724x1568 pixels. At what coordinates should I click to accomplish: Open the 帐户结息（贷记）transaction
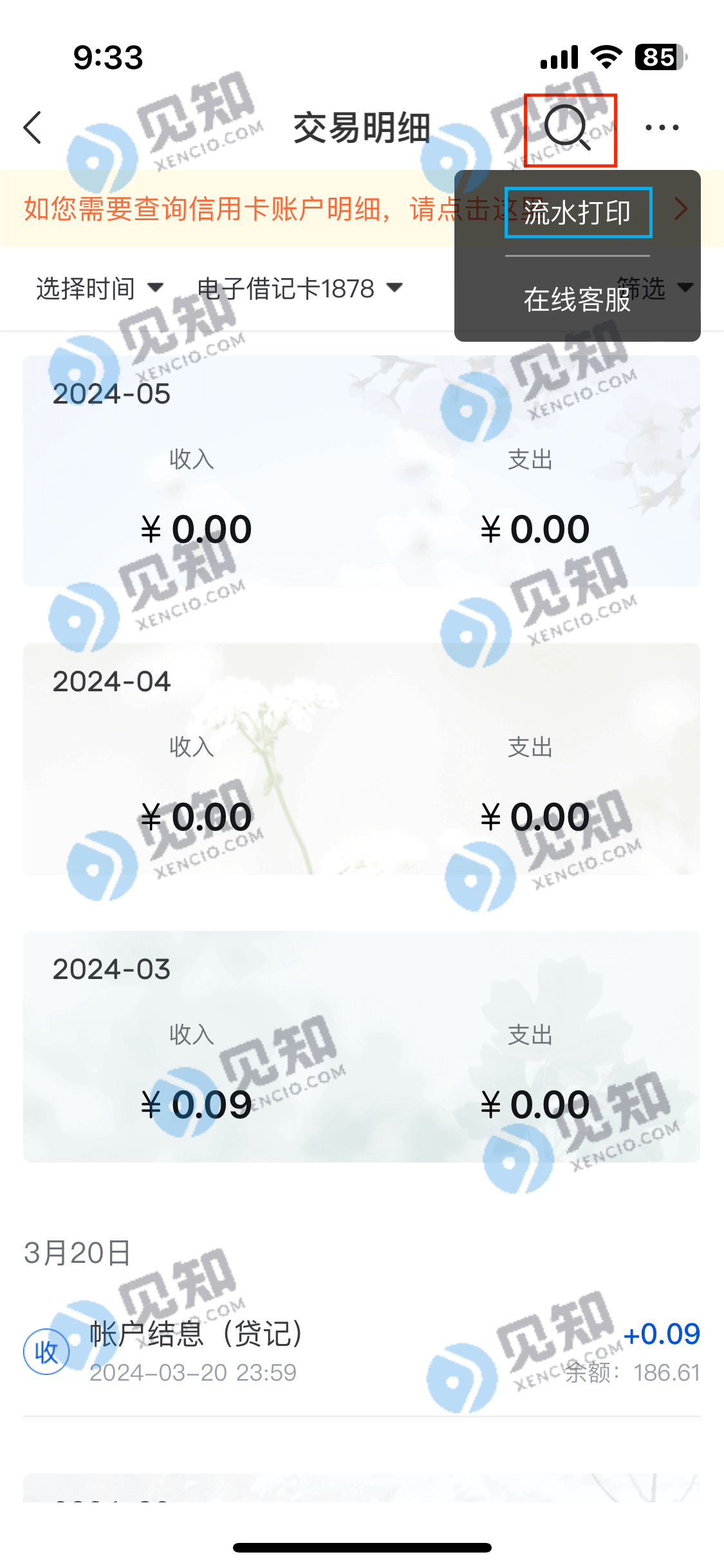(x=360, y=1352)
